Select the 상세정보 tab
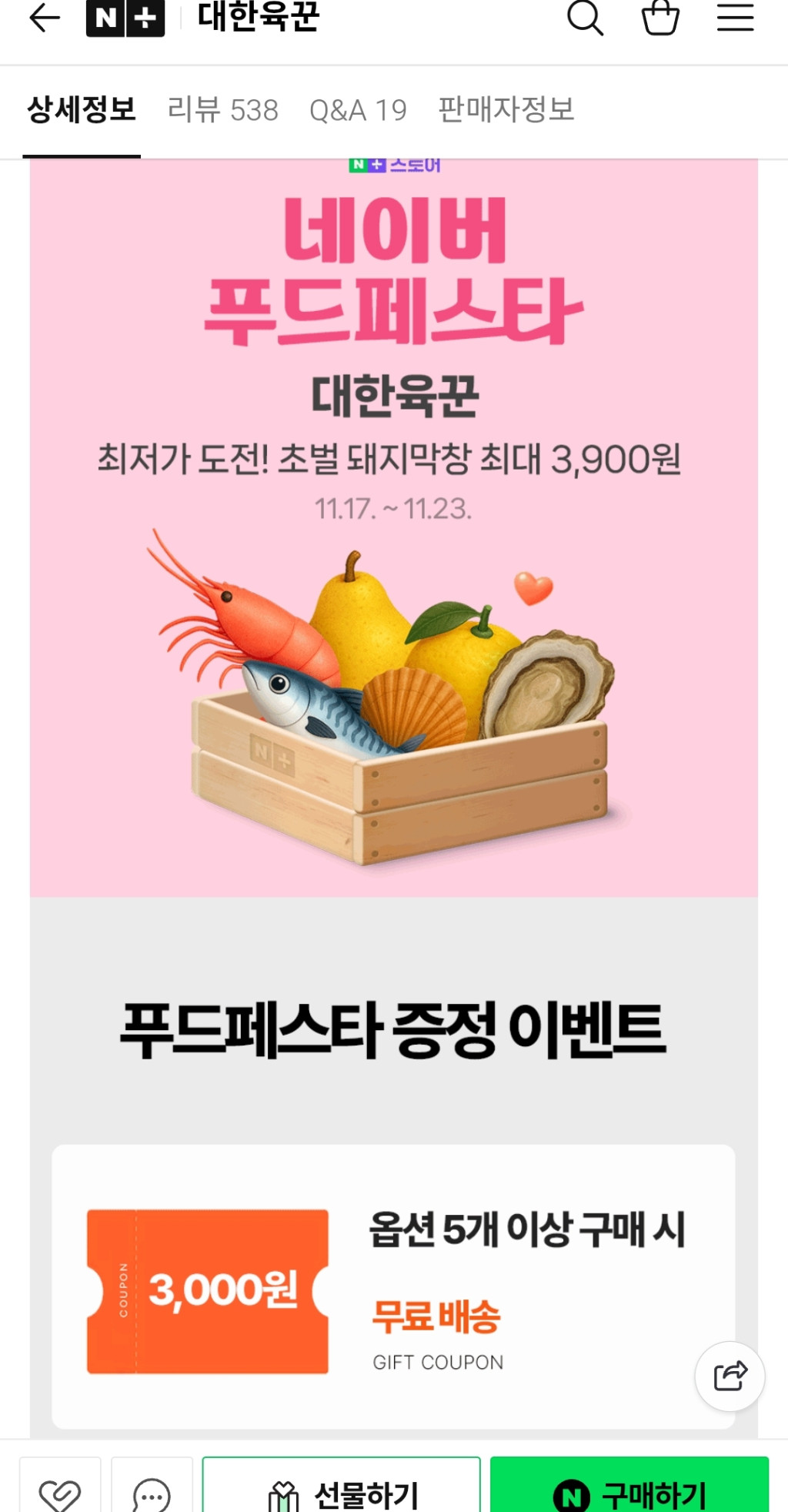The width and height of the screenshot is (788, 1512). tap(82, 110)
